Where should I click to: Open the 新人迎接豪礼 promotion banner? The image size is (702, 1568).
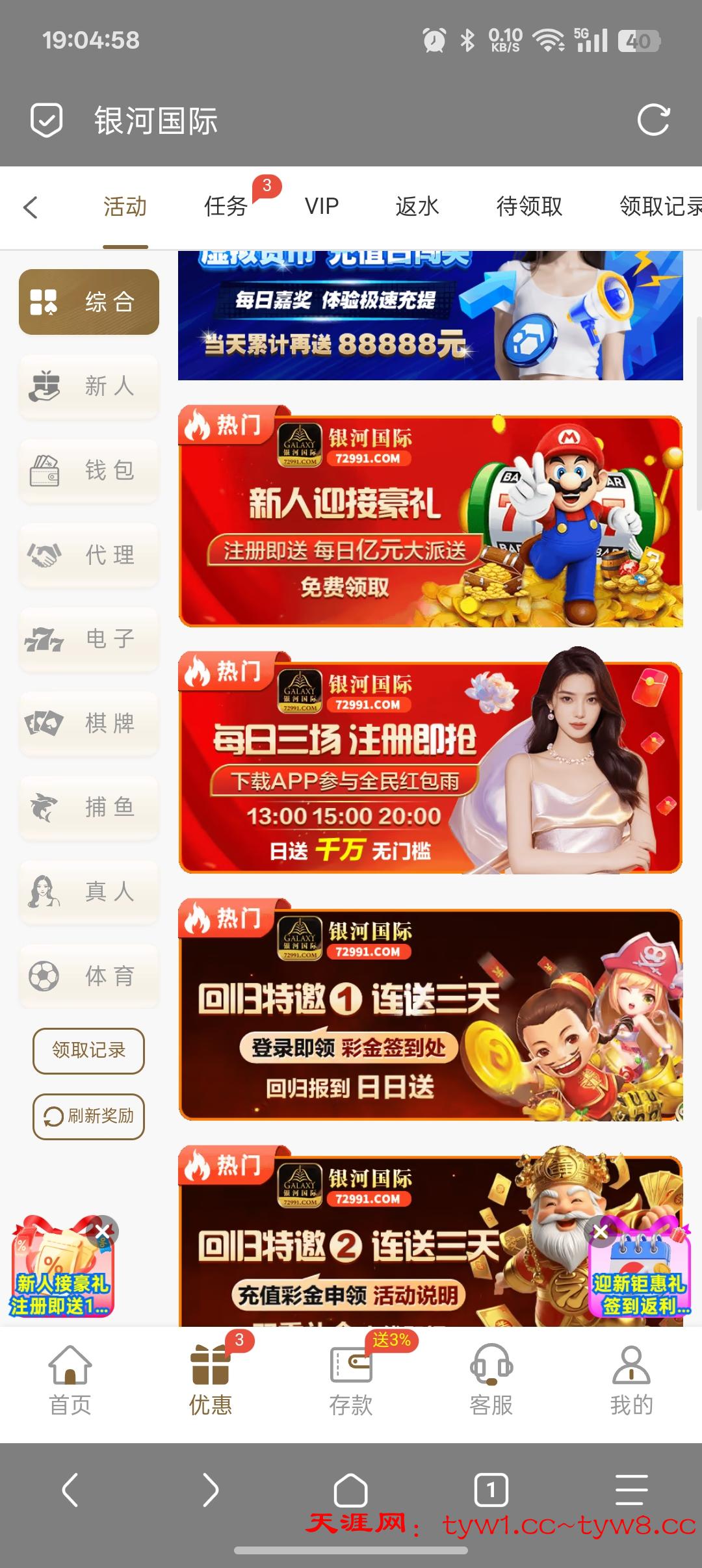pos(430,520)
